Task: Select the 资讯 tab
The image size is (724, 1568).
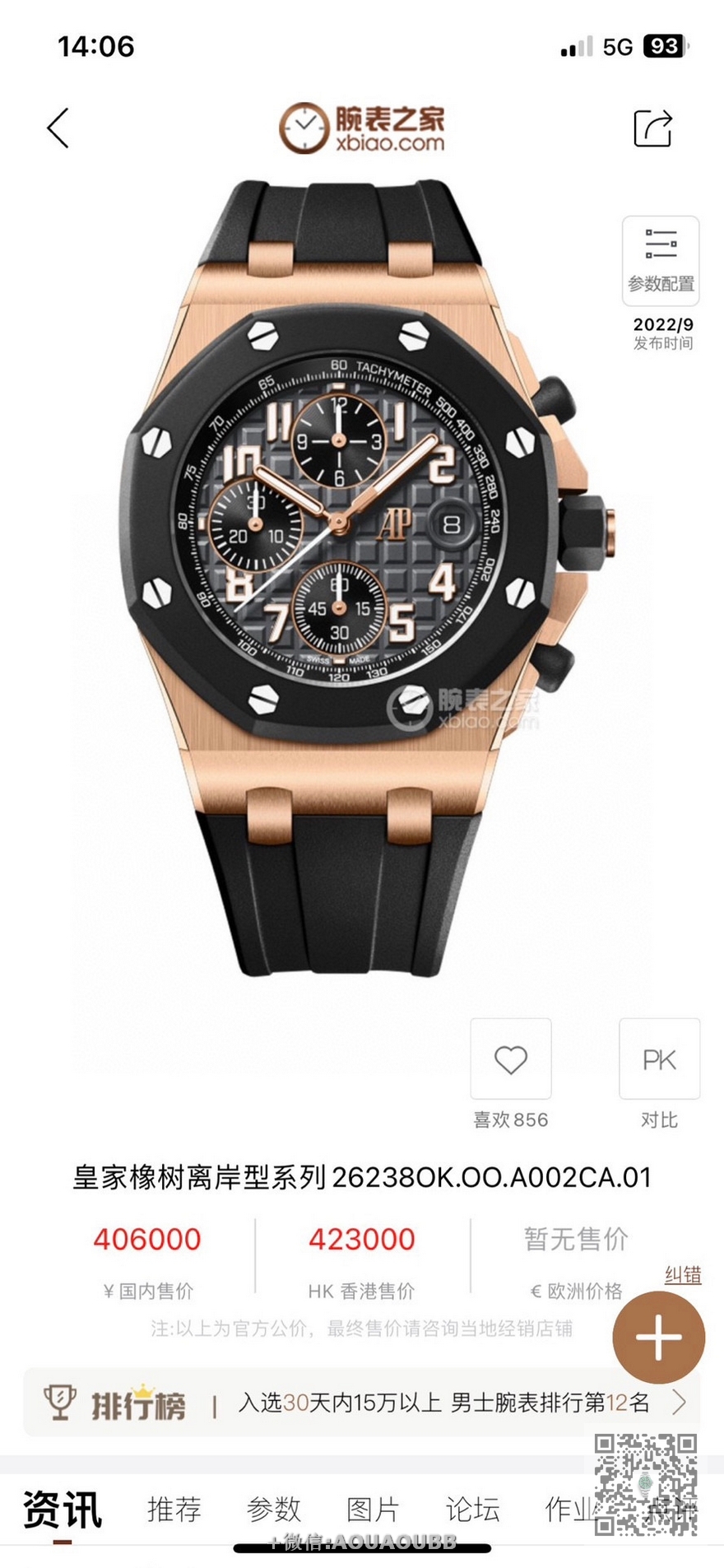Action: tap(63, 1509)
